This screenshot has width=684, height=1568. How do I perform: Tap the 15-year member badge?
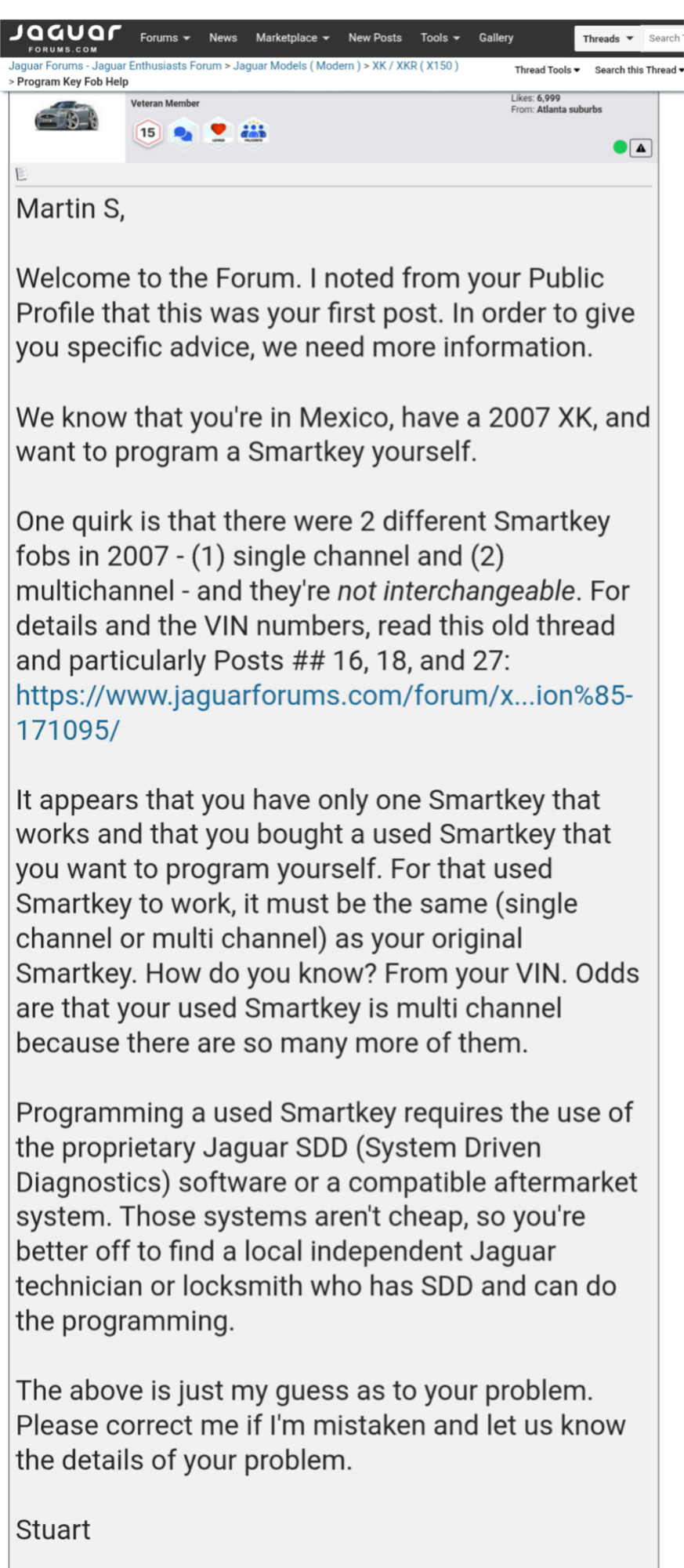click(147, 132)
